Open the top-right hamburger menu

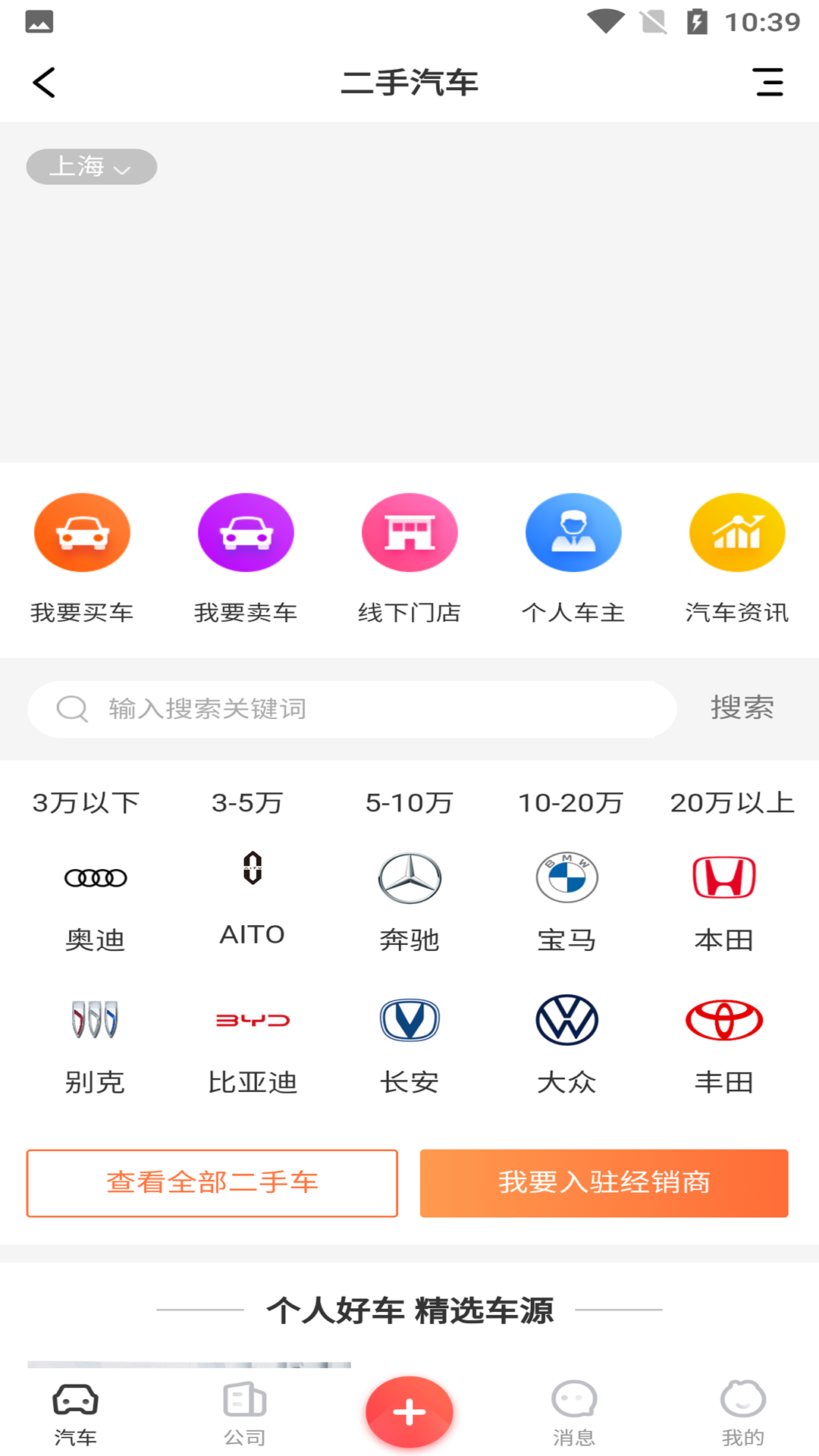[769, 83]
